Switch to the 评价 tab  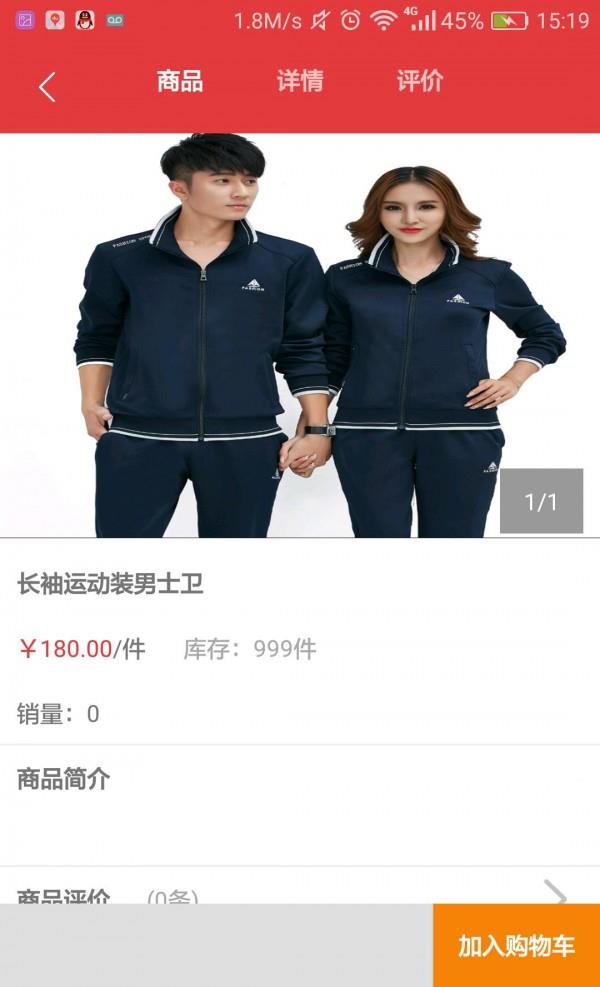pos(420,82)
